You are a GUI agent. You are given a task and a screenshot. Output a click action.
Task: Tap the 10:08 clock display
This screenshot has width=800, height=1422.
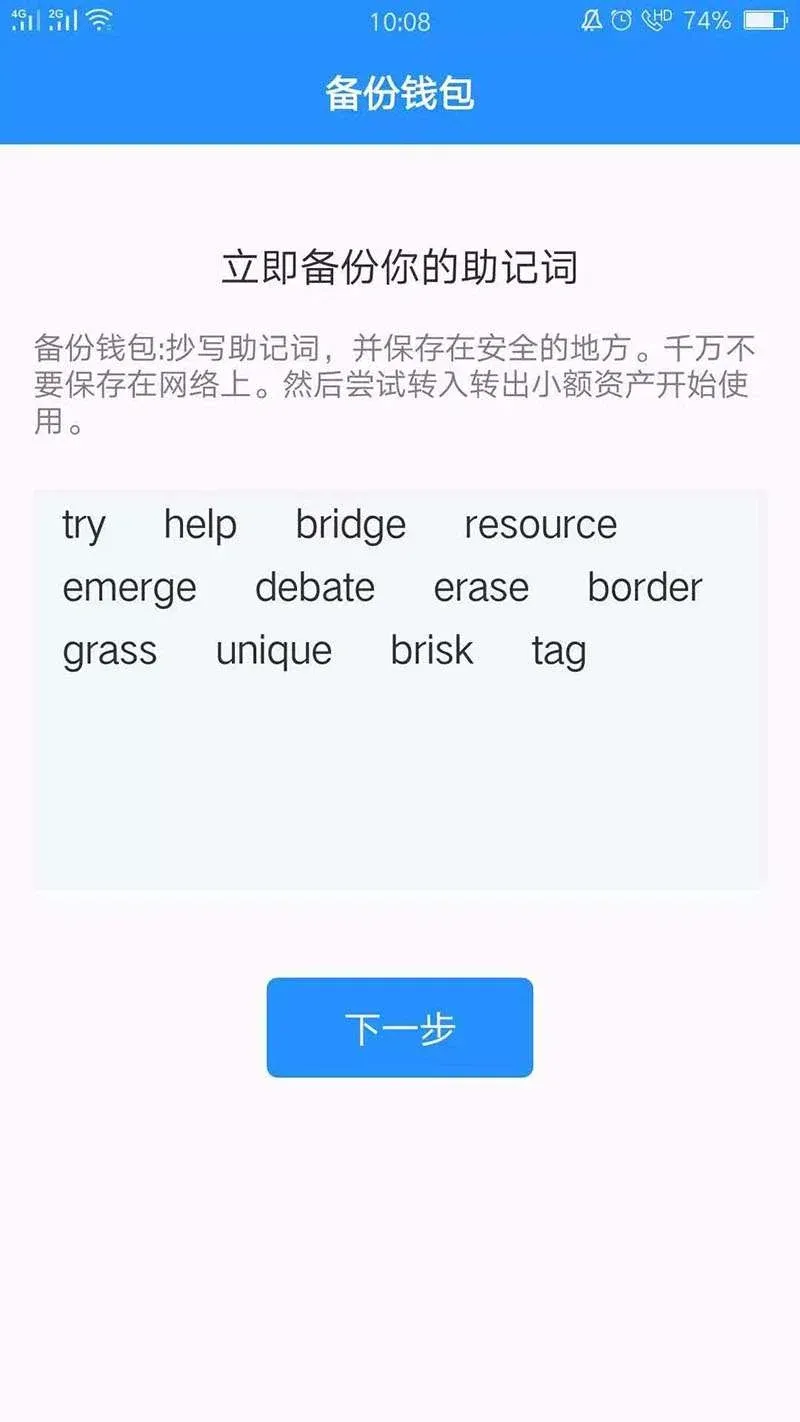click(399, 22)
